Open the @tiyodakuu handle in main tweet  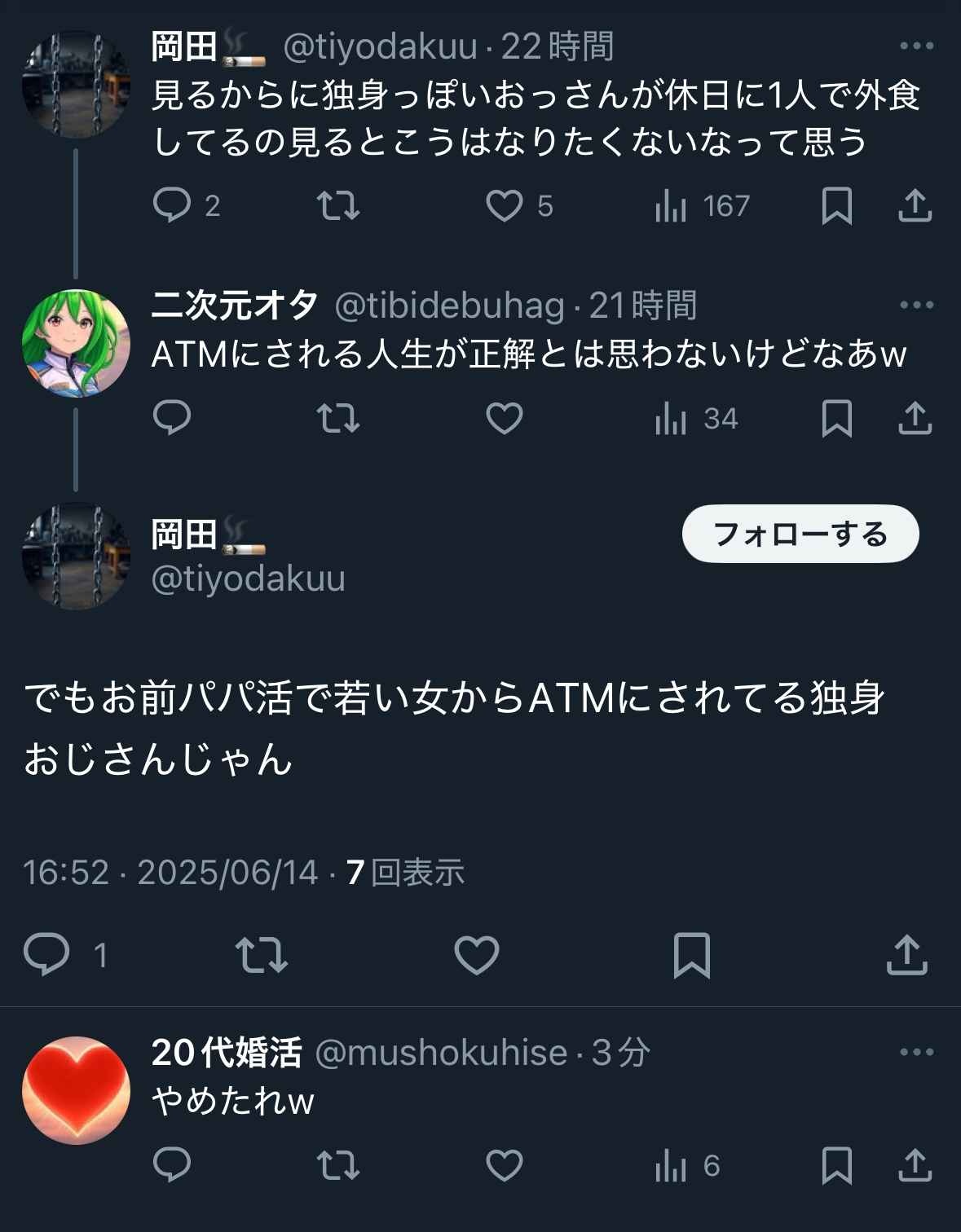click(249, 579)
